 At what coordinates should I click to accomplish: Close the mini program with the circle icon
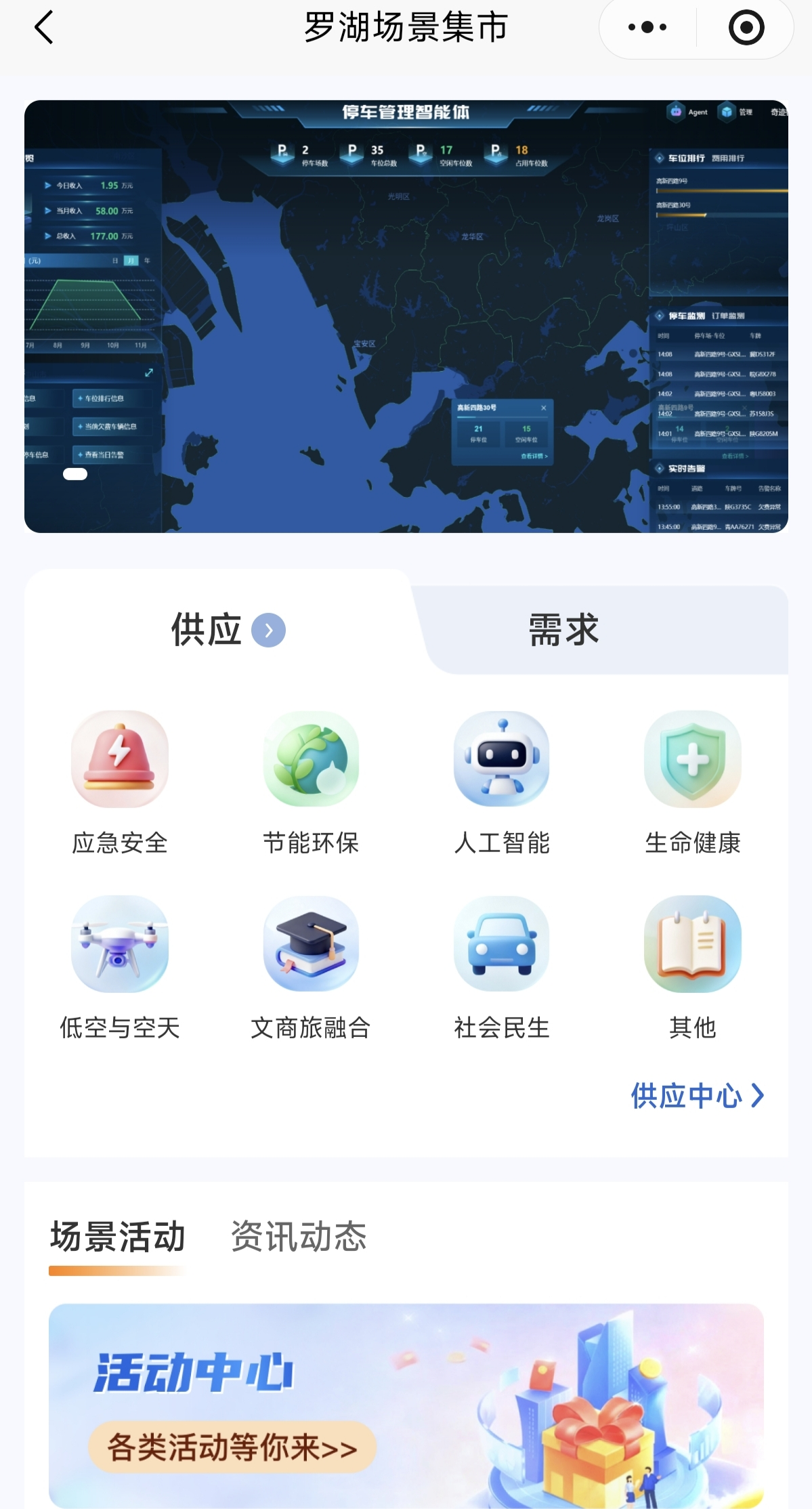746,28
